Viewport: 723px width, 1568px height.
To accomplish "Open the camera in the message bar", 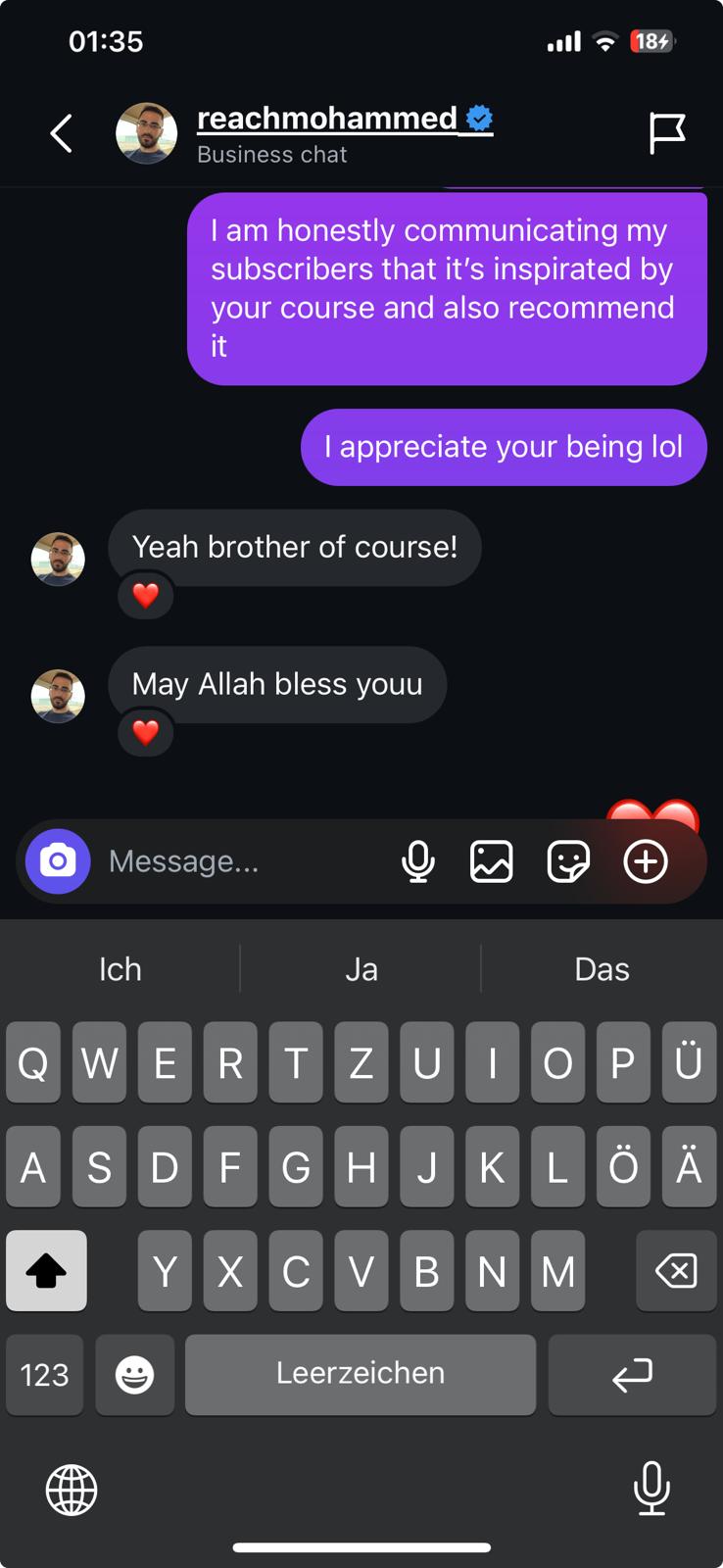I will click(58, 861).
